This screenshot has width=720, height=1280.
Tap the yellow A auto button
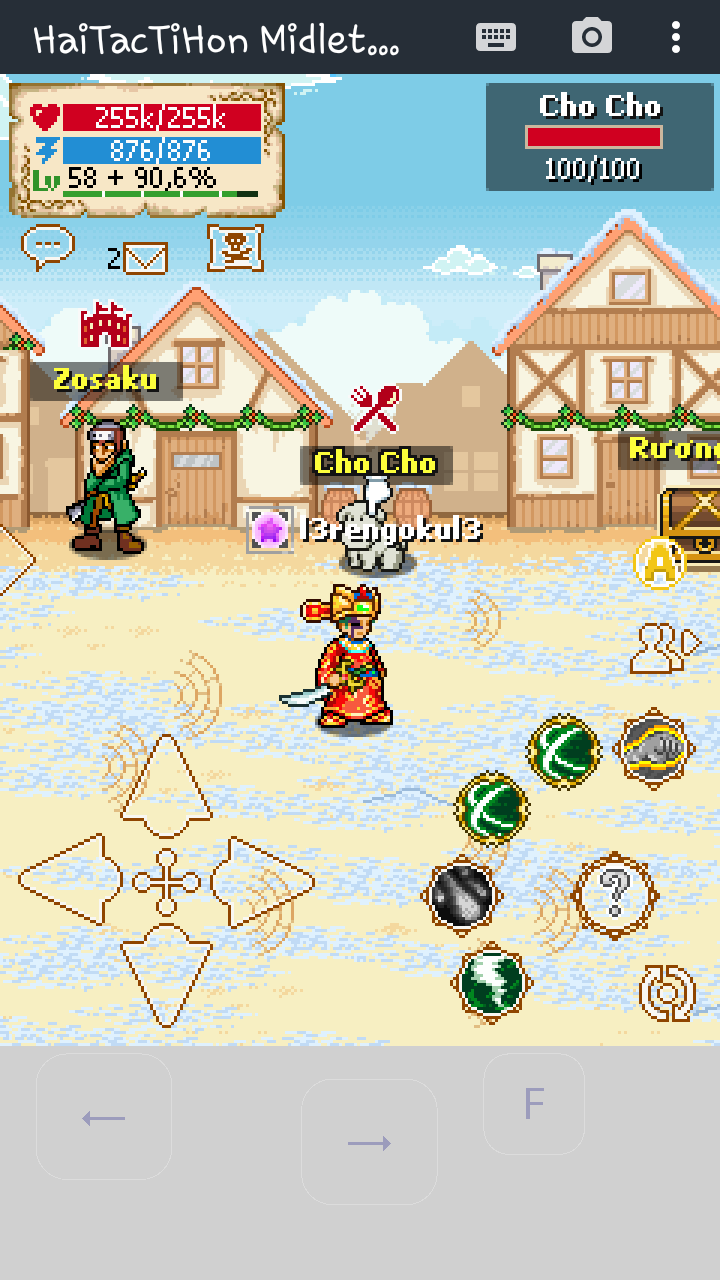[660, 565]
